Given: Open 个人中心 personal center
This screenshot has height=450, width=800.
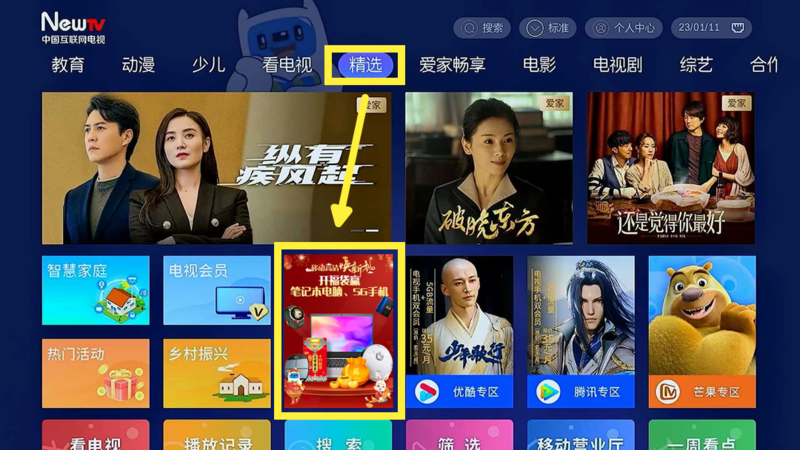Looking at the screenshot, I should [623, 28].
